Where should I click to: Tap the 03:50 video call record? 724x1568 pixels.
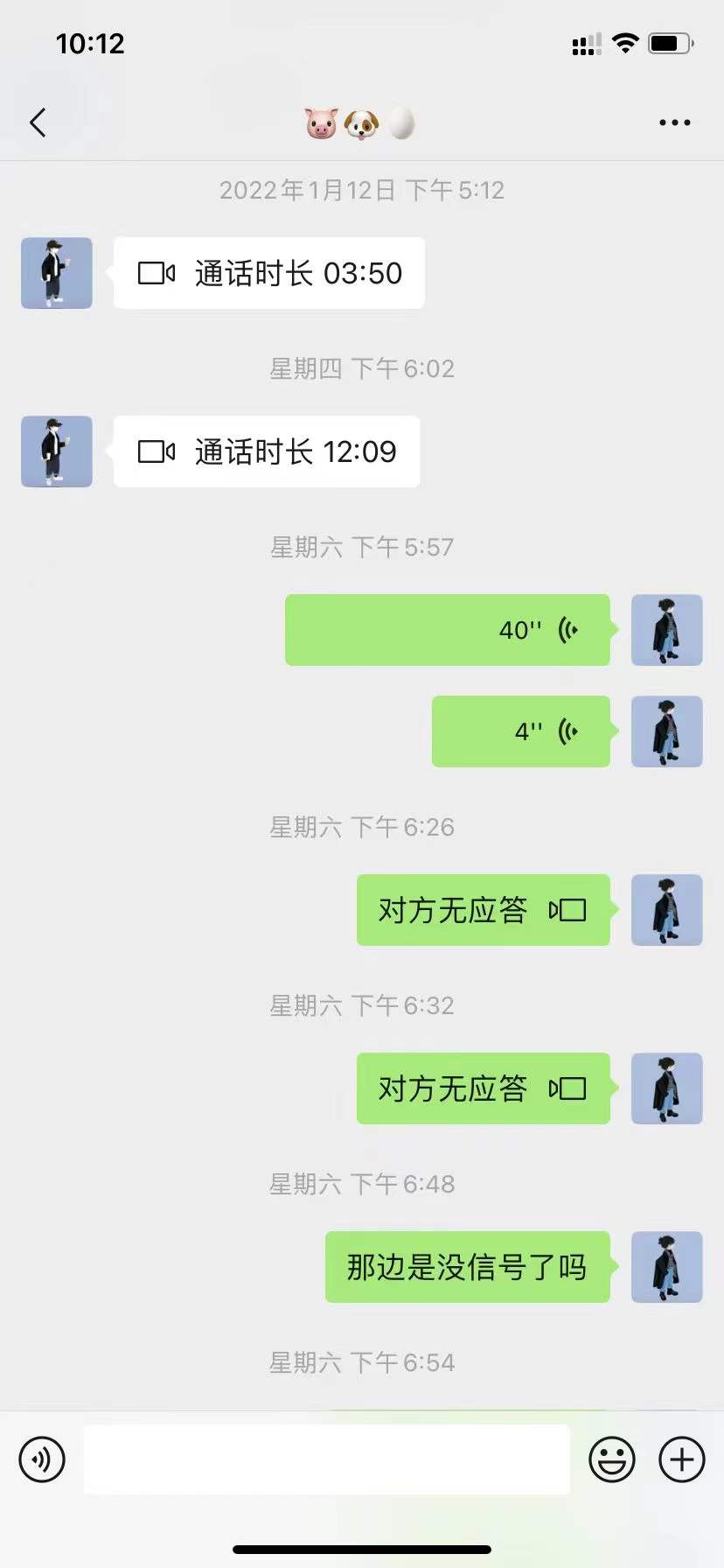point(269,274)
